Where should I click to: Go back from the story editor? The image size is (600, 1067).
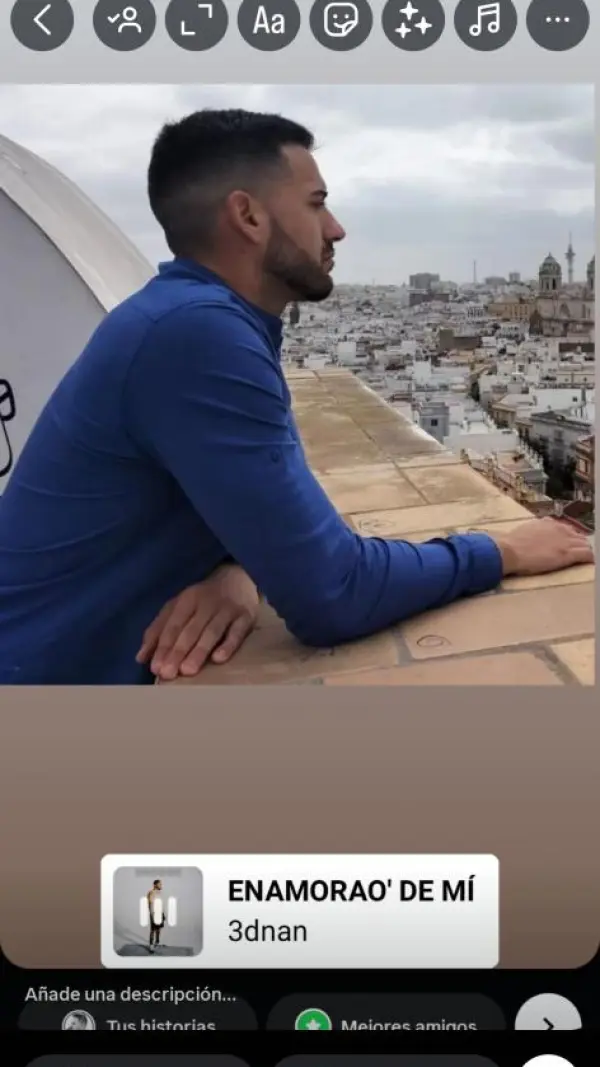pyautogui.click(x=42, y=20)
